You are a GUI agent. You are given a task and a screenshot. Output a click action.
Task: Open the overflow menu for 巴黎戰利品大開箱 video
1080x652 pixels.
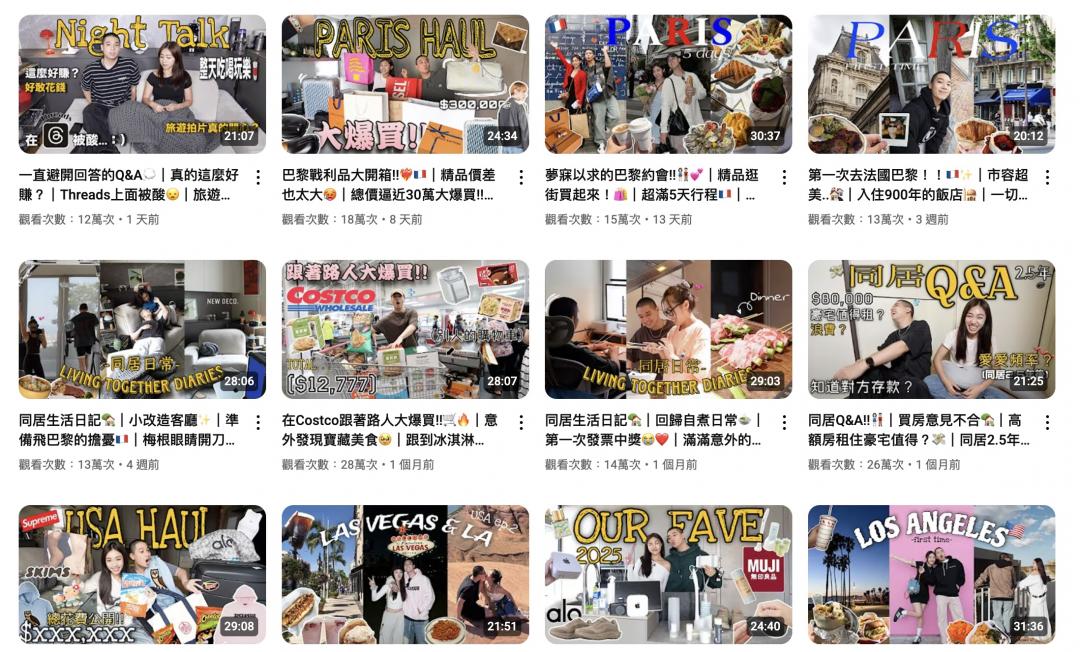521,177
